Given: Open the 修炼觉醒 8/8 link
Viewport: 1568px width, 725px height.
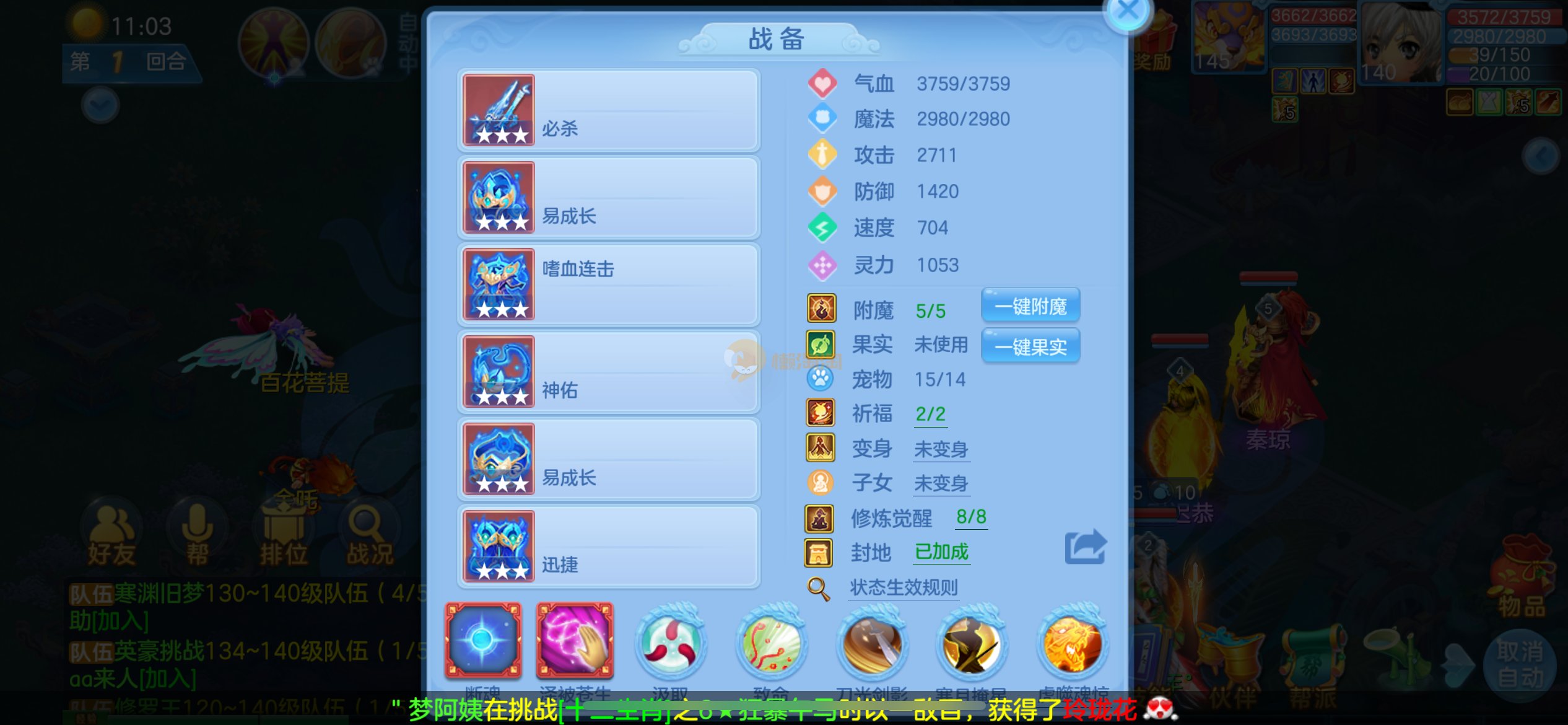Looking at the screenshot, I should coord(970,517).
